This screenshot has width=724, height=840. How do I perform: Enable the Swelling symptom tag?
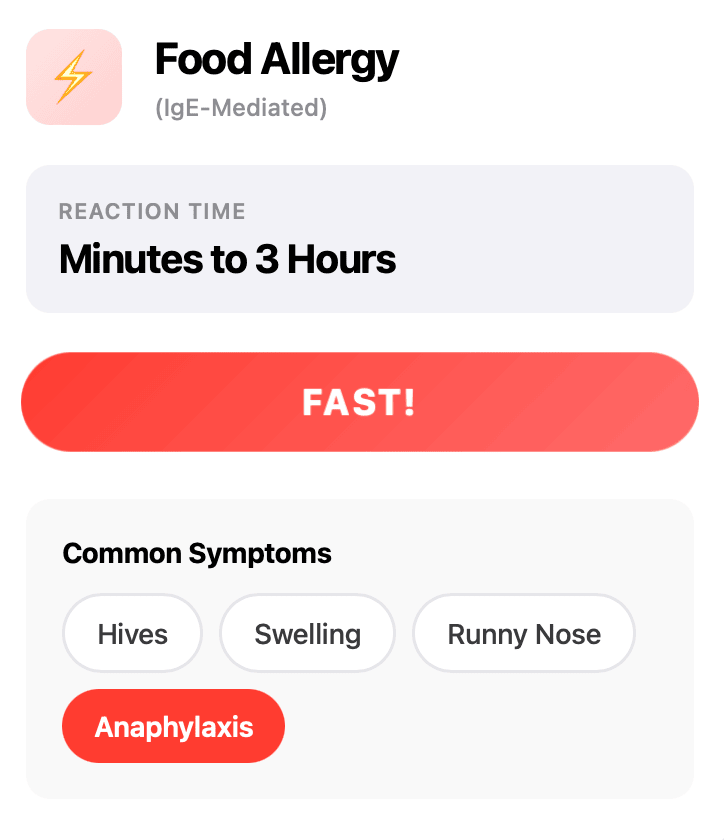tap(307, 633)
